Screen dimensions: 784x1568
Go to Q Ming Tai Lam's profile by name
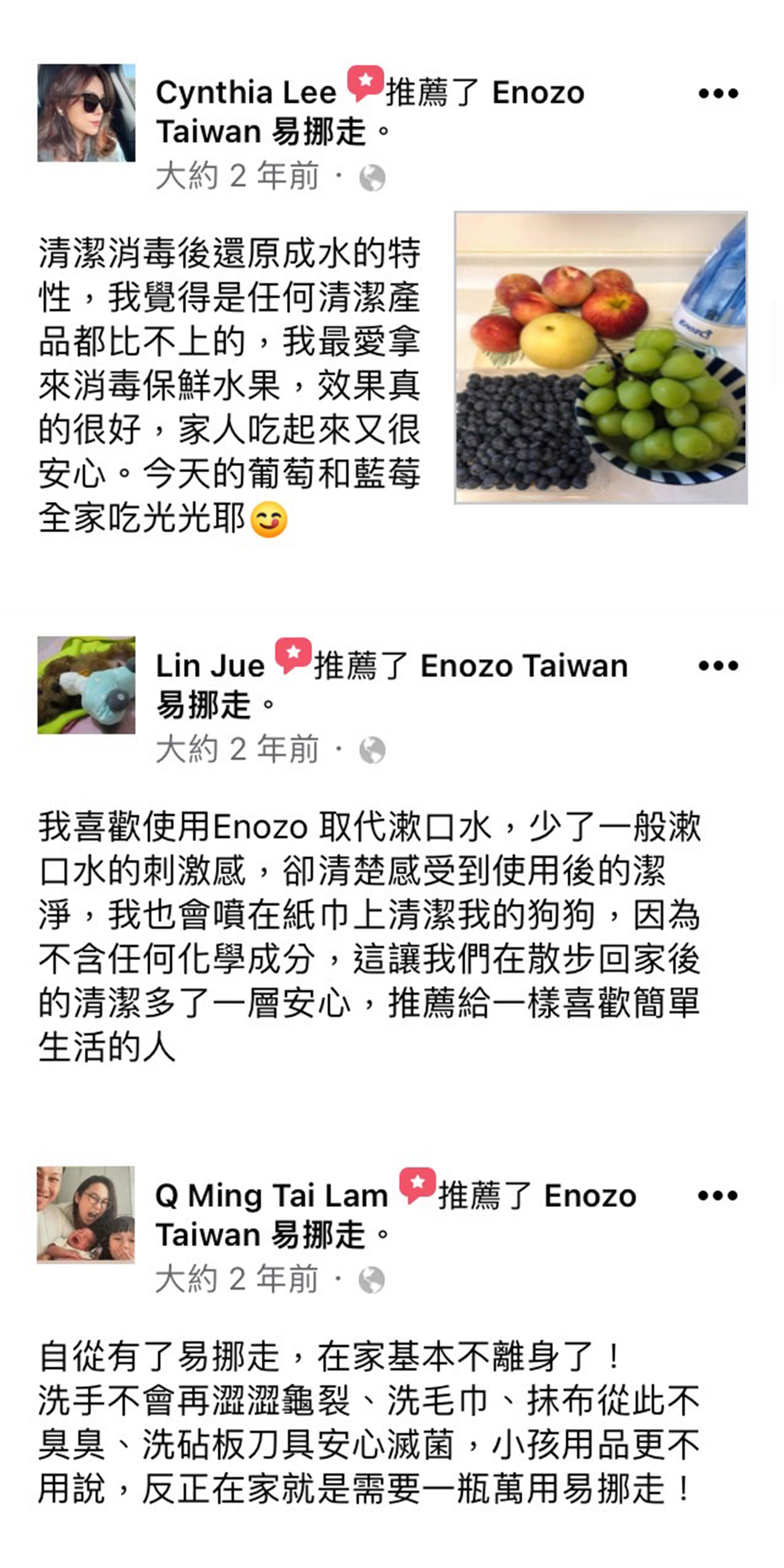(x=272, y=1196)
